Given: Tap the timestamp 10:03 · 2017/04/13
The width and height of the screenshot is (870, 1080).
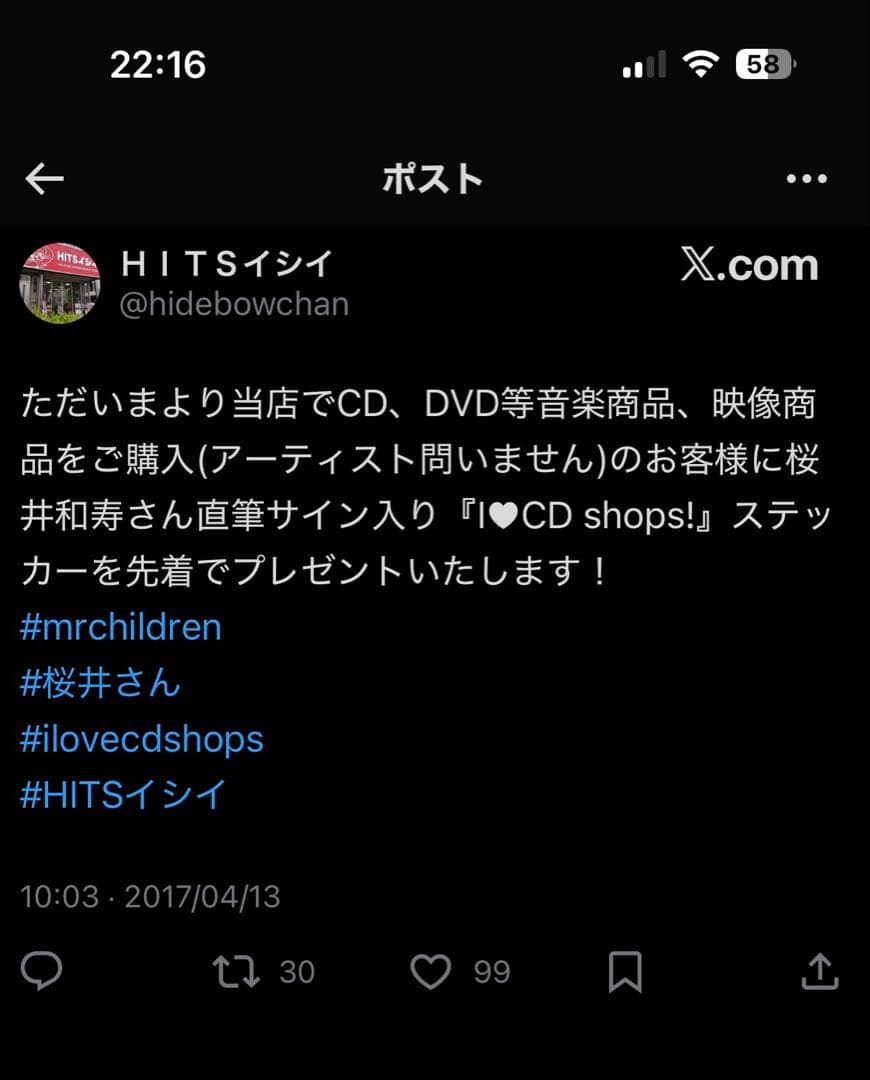Looking at the screenshot, I should (150, 898).
